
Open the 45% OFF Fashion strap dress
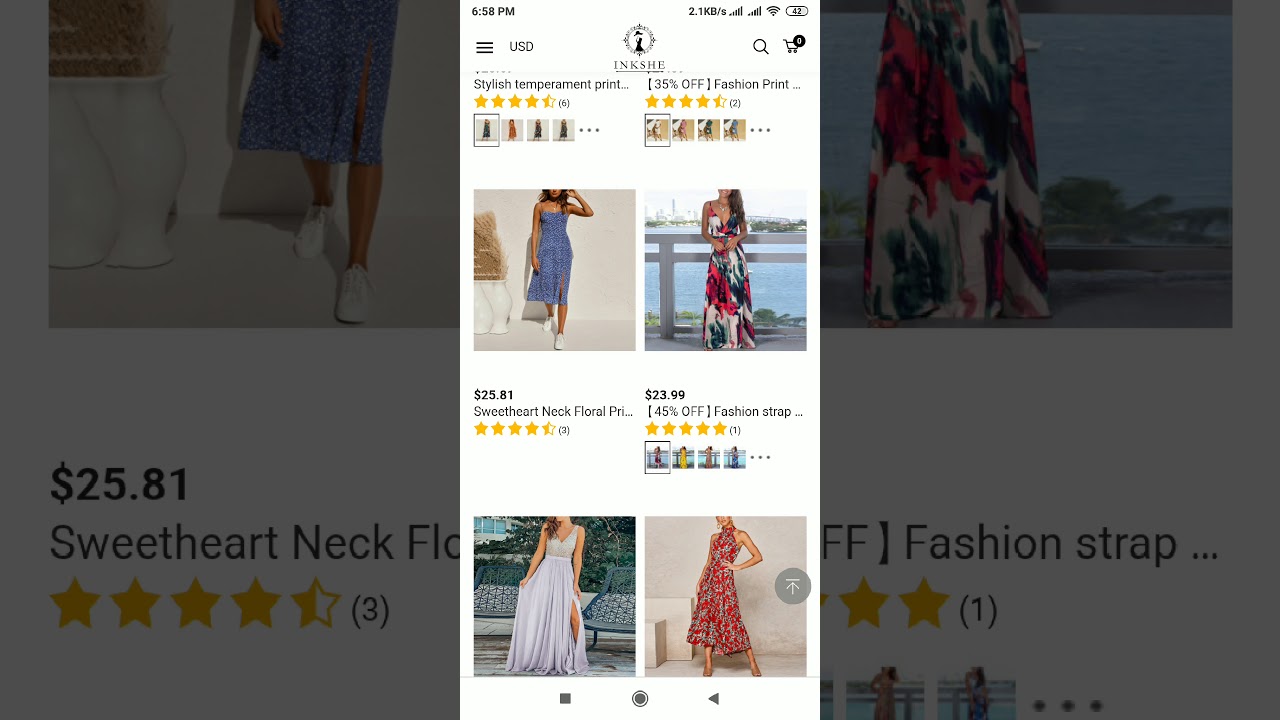coord(725,270)
